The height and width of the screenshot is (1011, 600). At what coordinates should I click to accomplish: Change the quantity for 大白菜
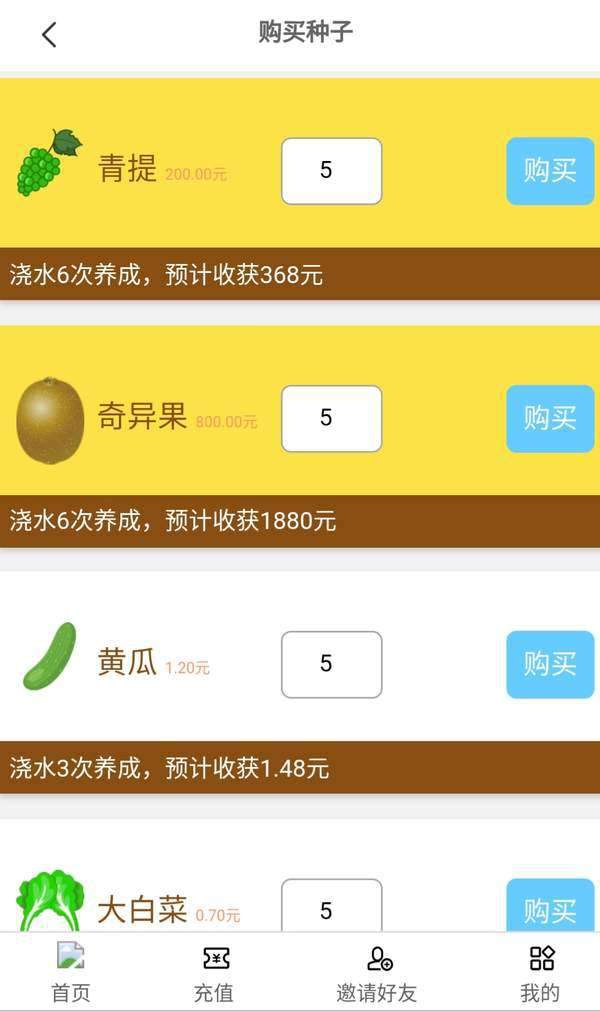331,905
